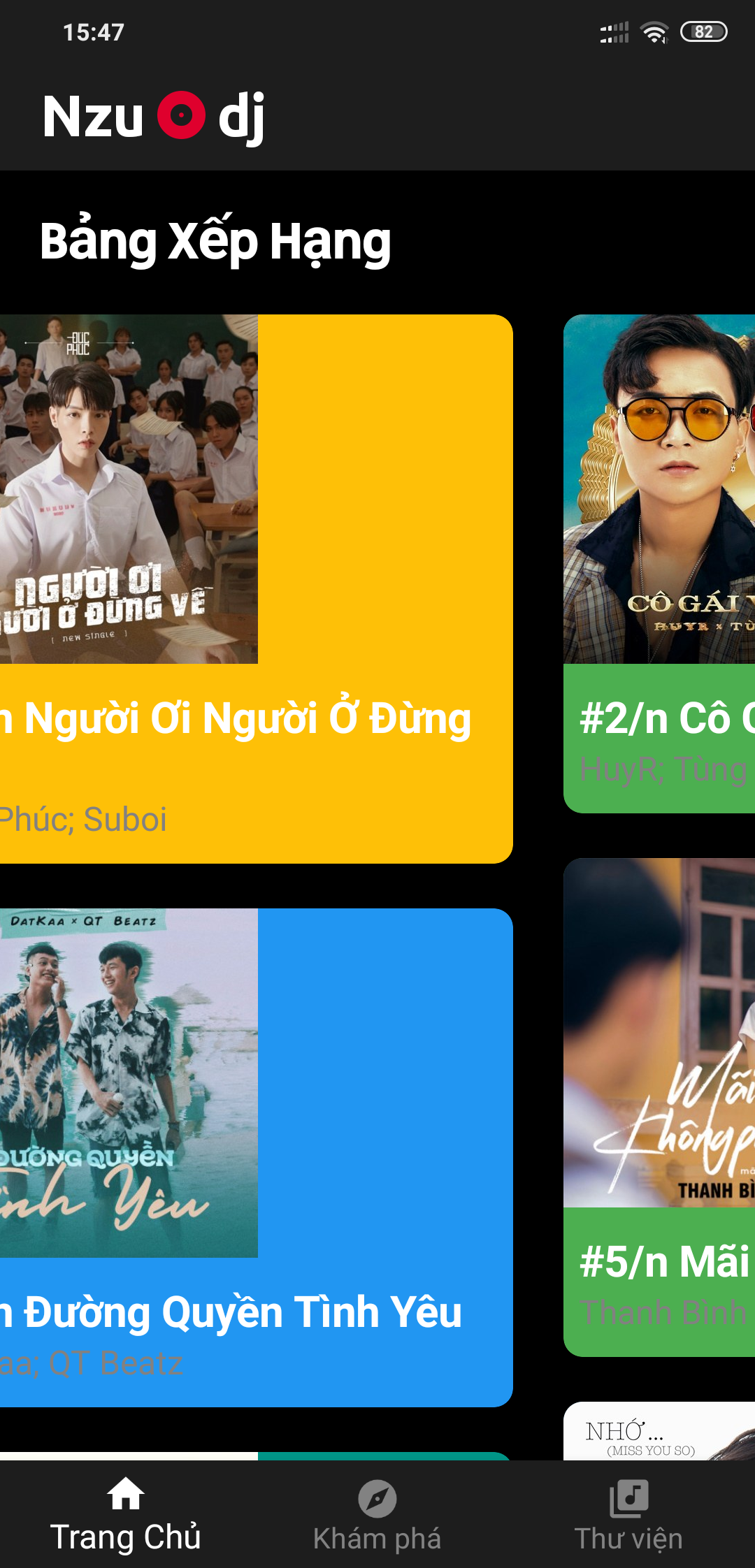Open the Người Ơi Người Ở Đừng Về card
Screen dimensions: 755x1568
pyautogui.click(x=256, y=588)
